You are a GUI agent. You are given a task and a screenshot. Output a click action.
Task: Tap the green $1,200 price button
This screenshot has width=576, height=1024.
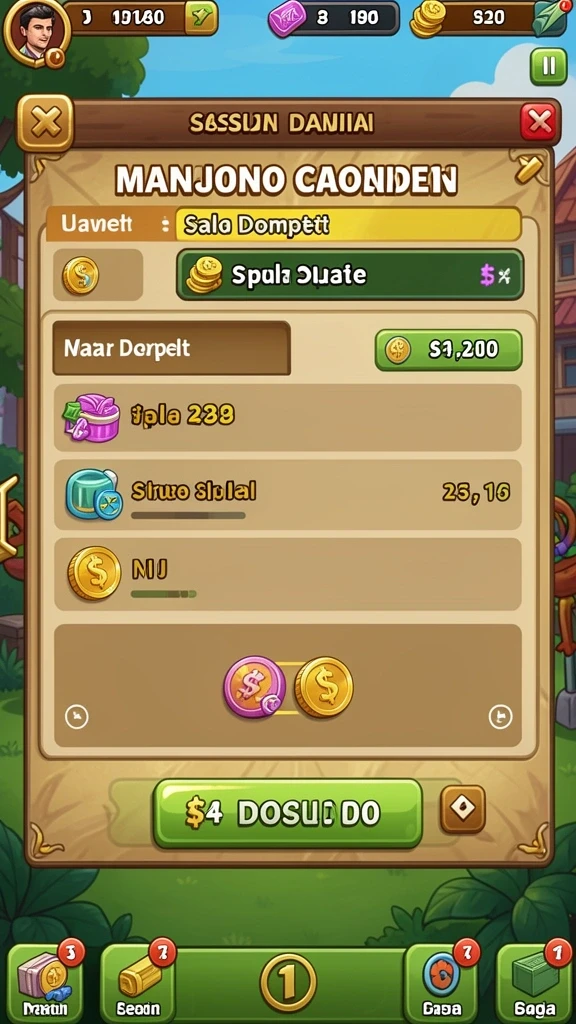pyautogui.click(x=448, y=350)
